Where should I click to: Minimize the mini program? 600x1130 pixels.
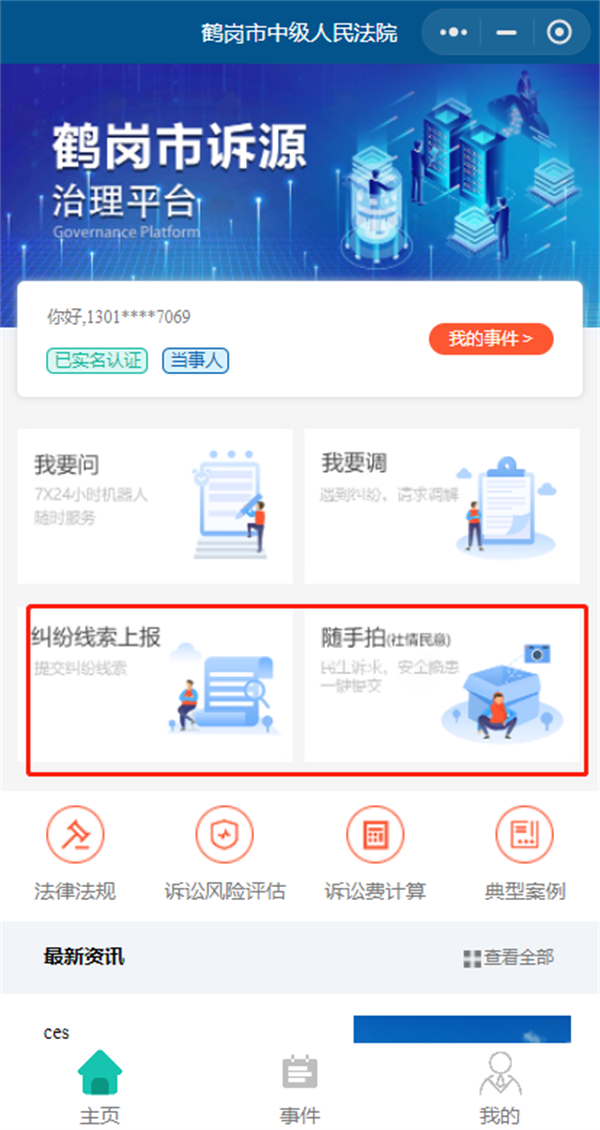pyautogui.click(x=507, y=33)
